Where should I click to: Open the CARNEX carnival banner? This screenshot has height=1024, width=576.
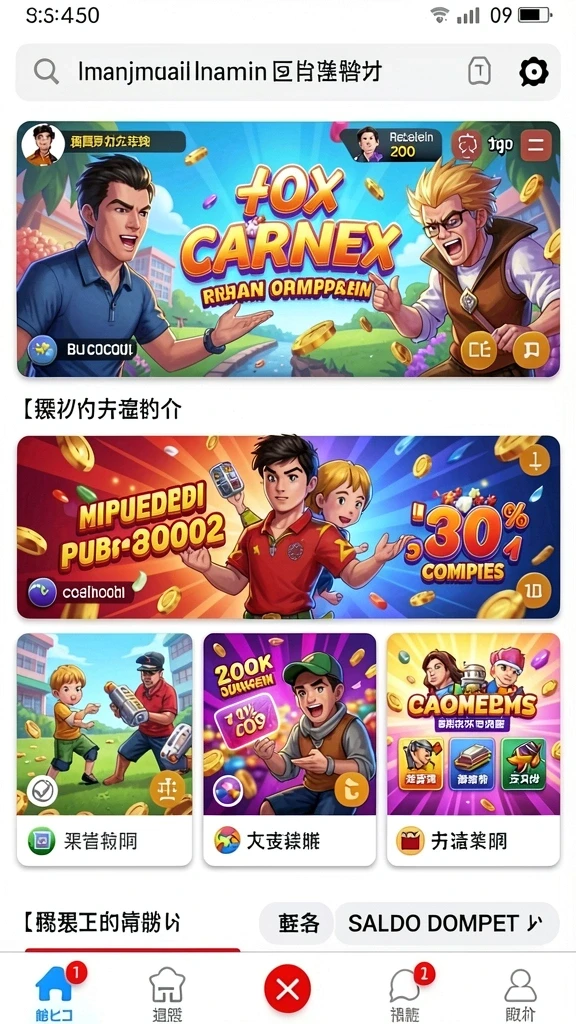tap(288, 249)
